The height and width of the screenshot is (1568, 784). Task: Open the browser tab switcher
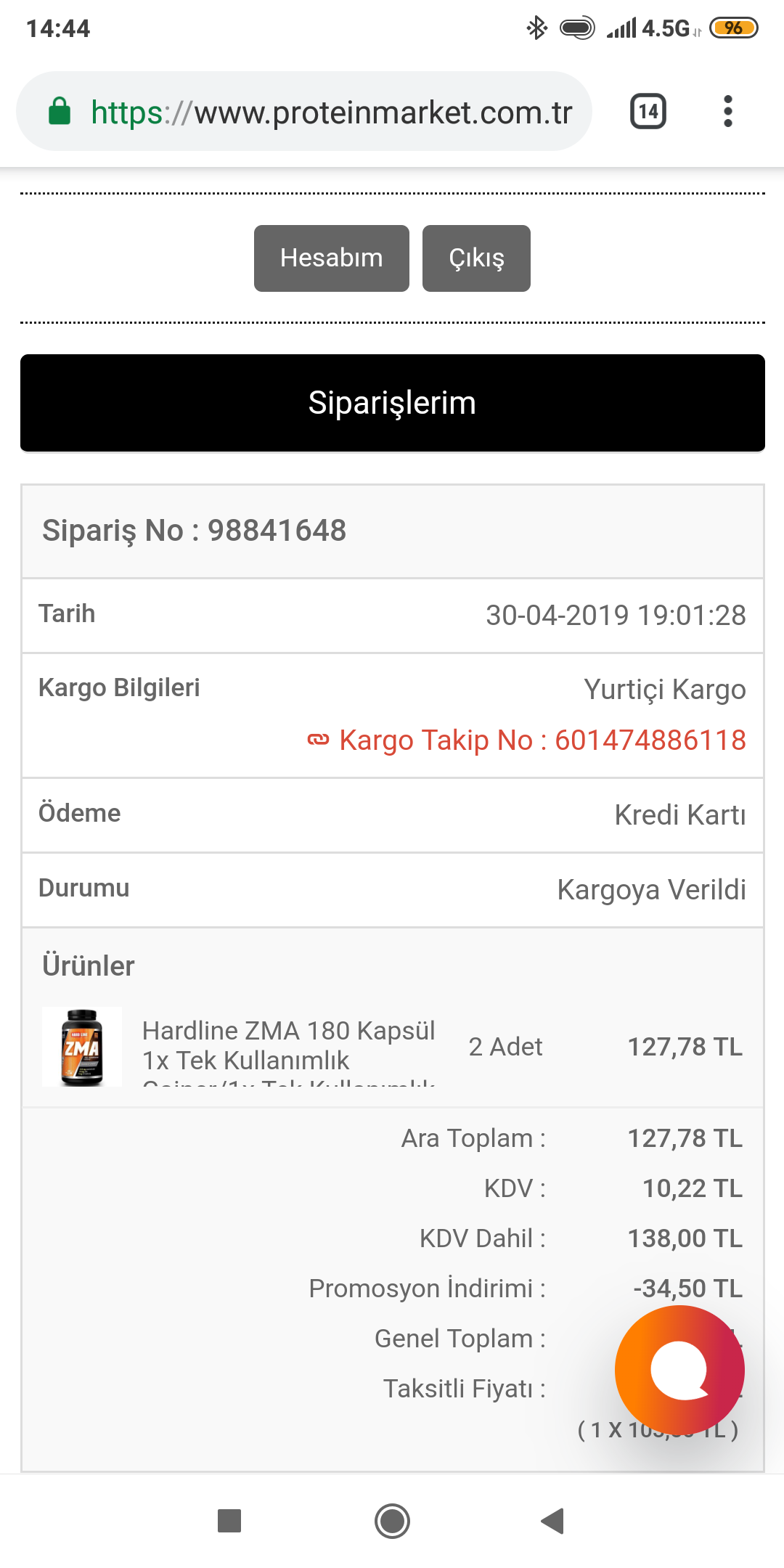click(x=648, y=112)
